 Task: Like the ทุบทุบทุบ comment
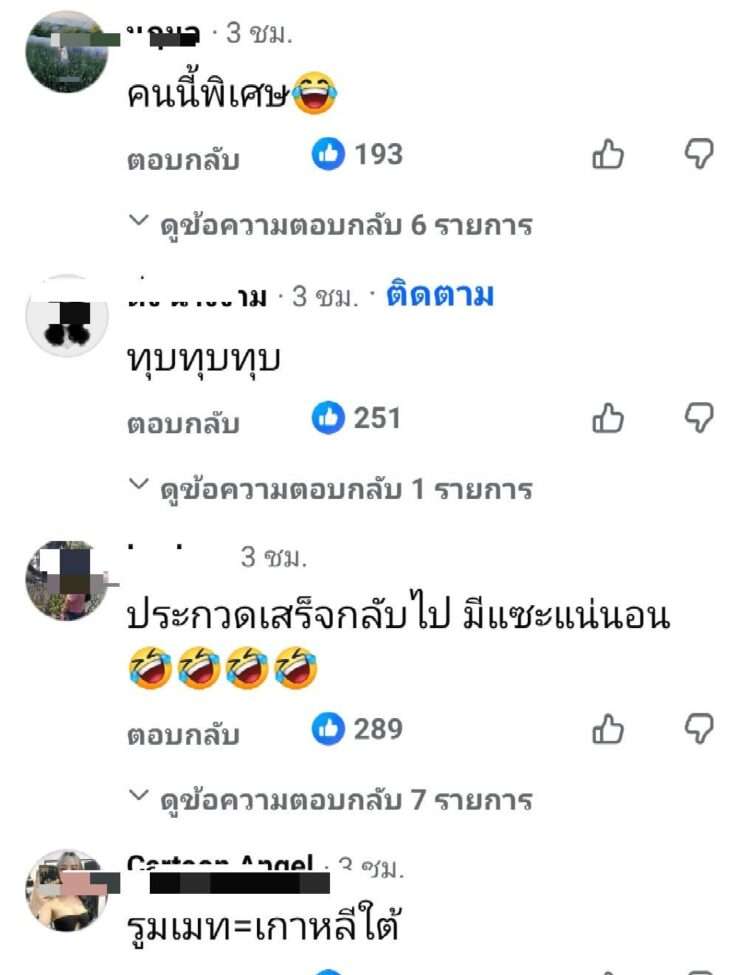click(608, 419)
